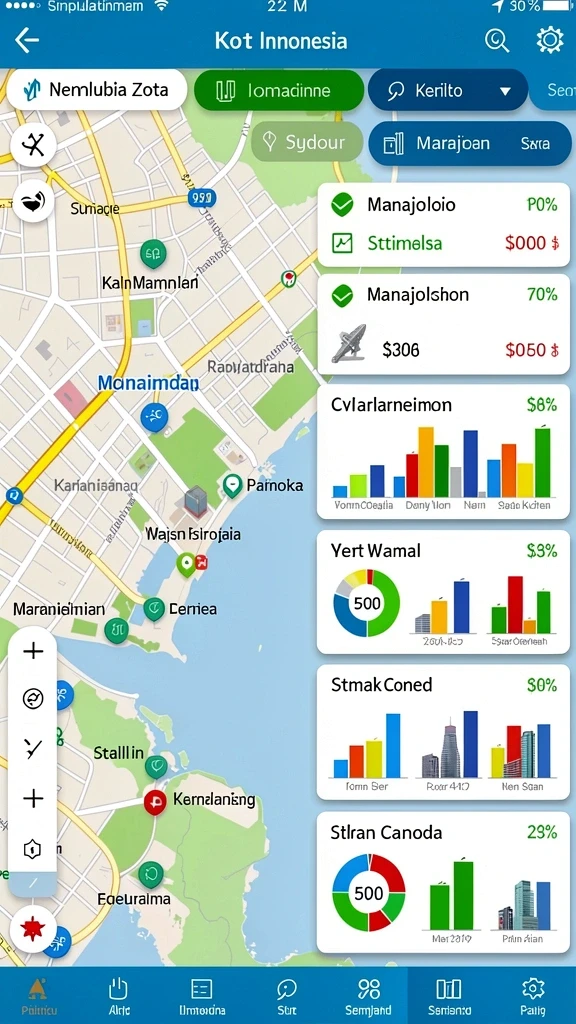This screenshot has height=1024, width=576.
Task: Open the Cvlarlarneimon chart card
Action: click(x=443, y=452)
